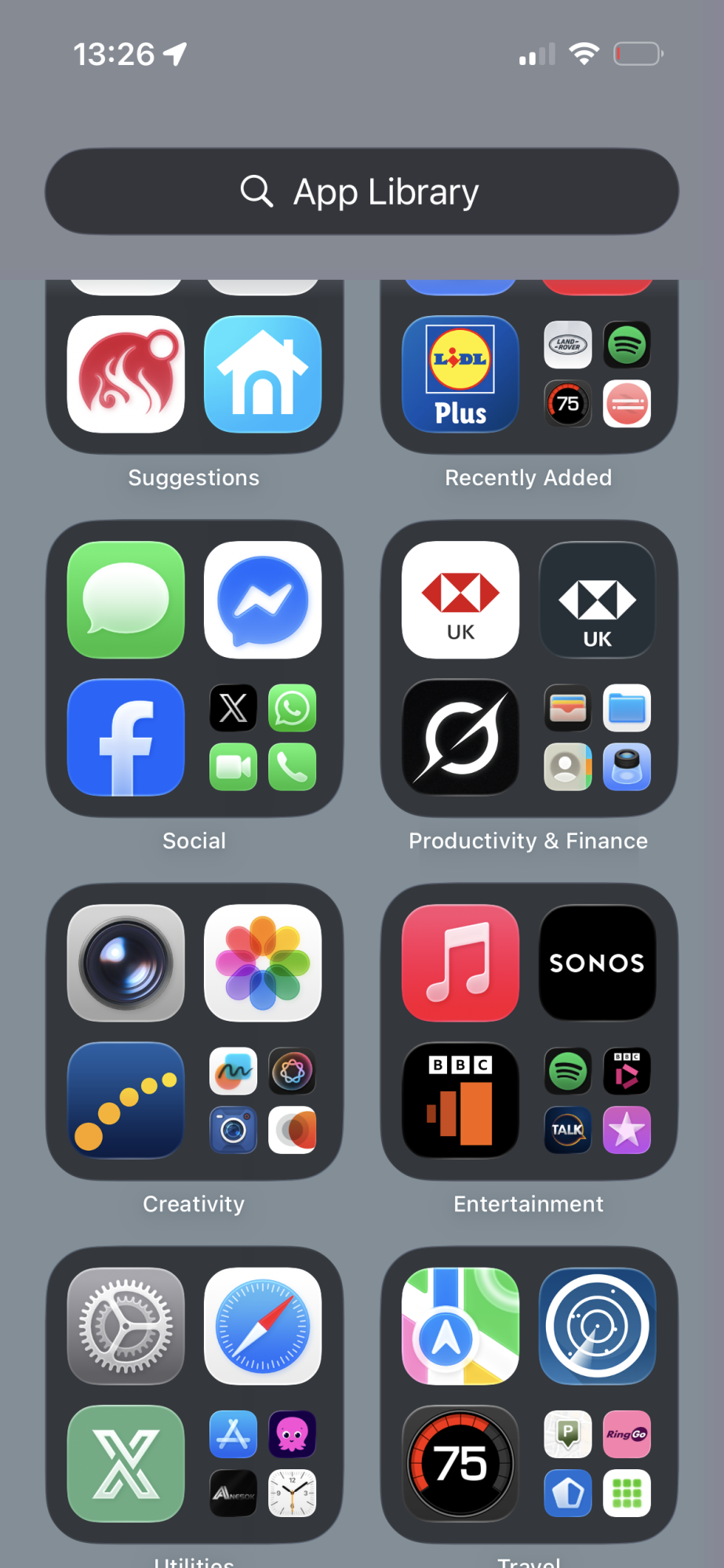Expand the Social folder's small icon group
Viewport: 724px width, 1568px height.
[x=263, y=737]
